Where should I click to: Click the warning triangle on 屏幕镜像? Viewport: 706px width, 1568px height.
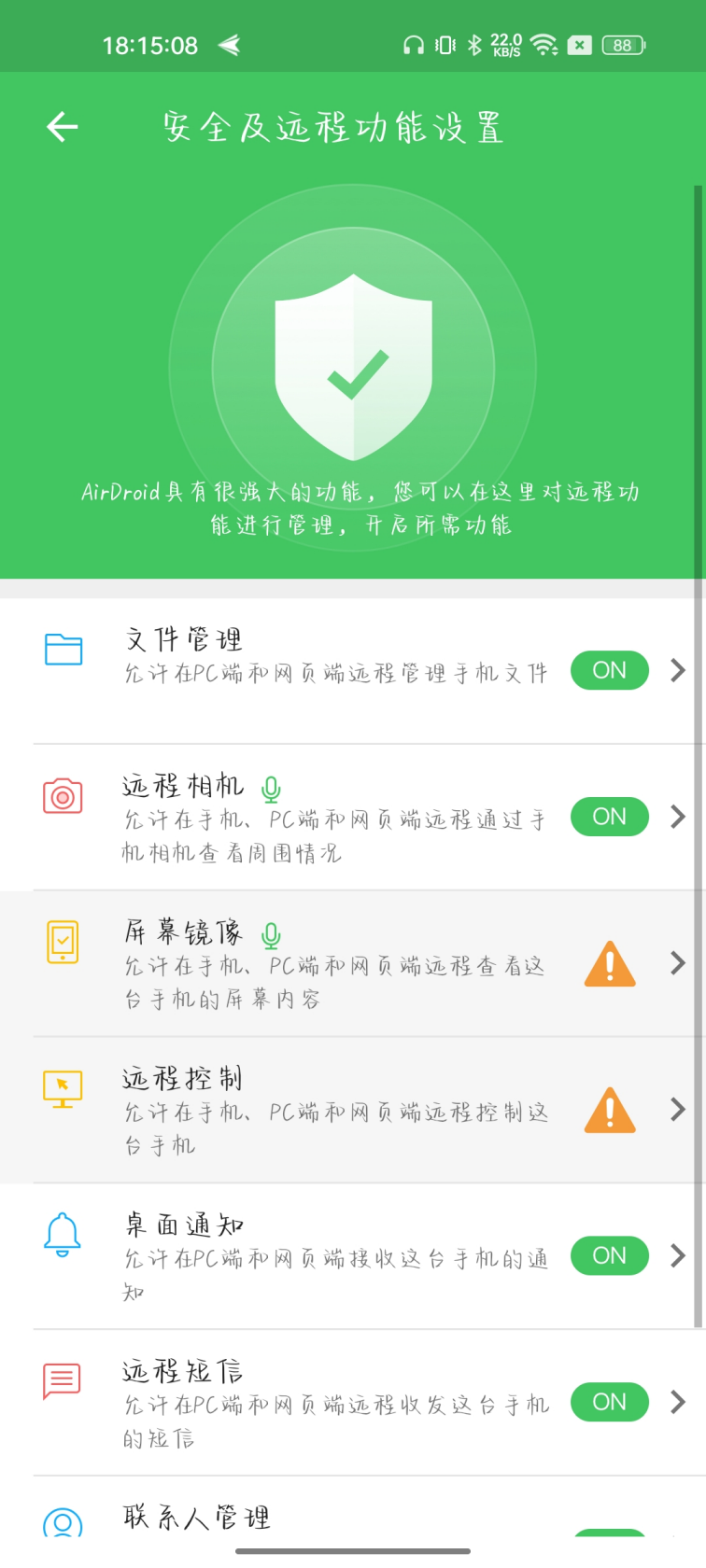pyautogui.click(x=609, y=963)
